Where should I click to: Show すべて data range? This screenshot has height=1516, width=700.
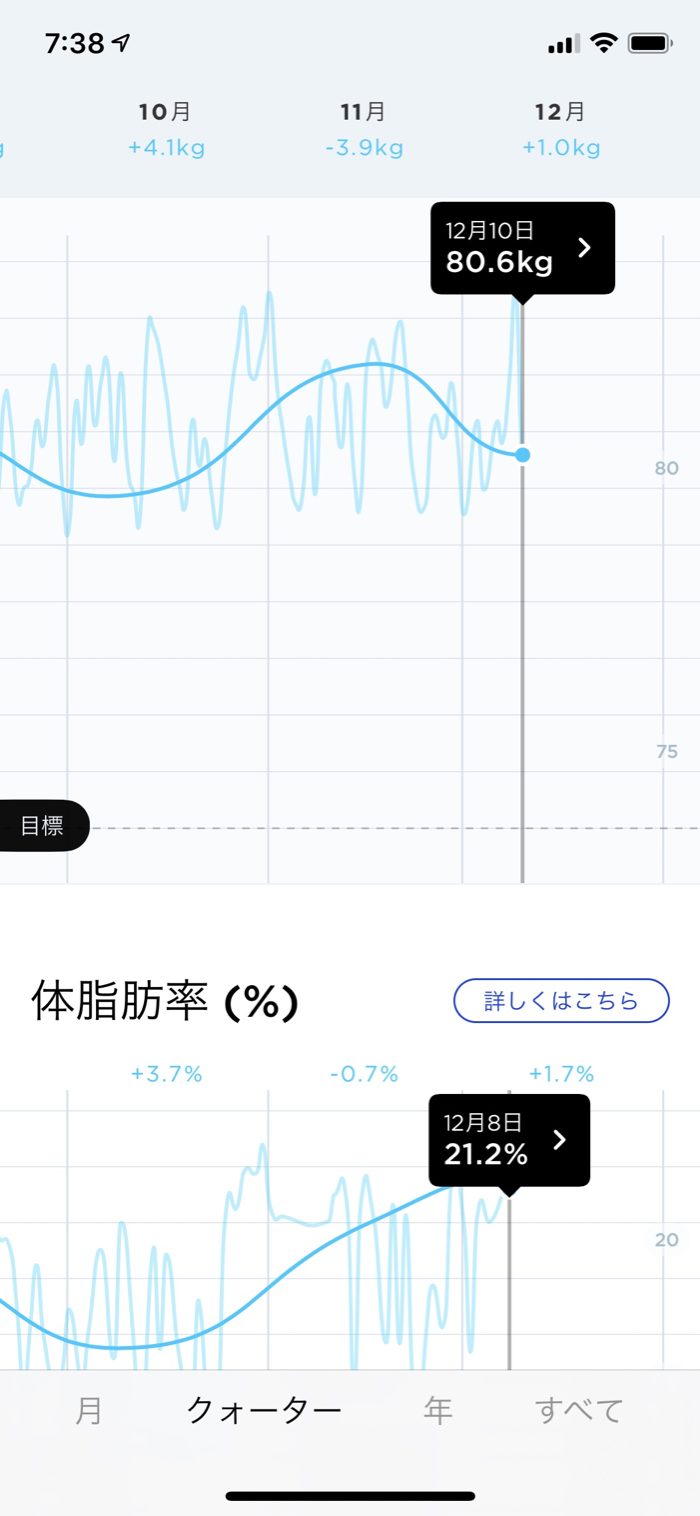point(579,1411)
